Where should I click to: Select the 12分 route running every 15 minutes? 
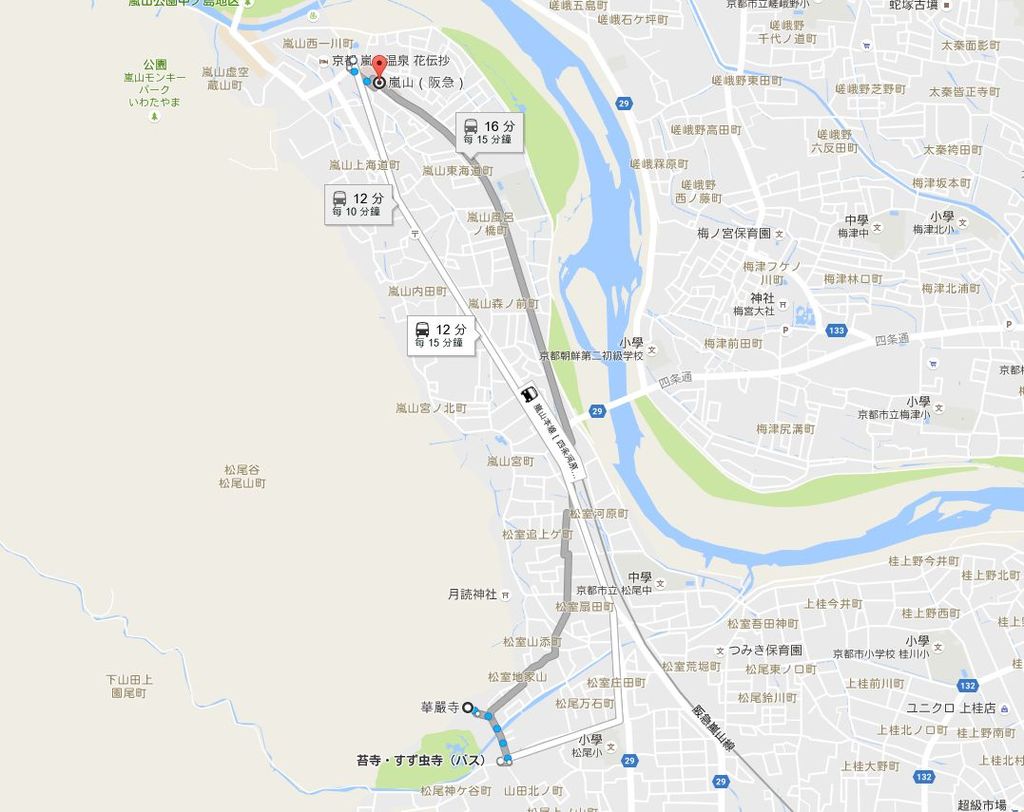tap(441, 335)
